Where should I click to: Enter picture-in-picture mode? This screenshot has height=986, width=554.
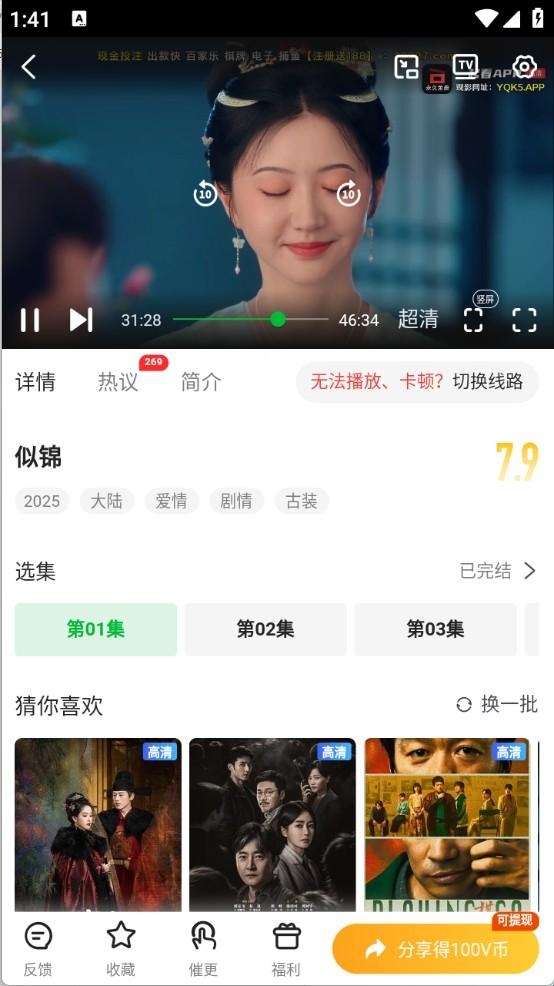coord(406,67)
